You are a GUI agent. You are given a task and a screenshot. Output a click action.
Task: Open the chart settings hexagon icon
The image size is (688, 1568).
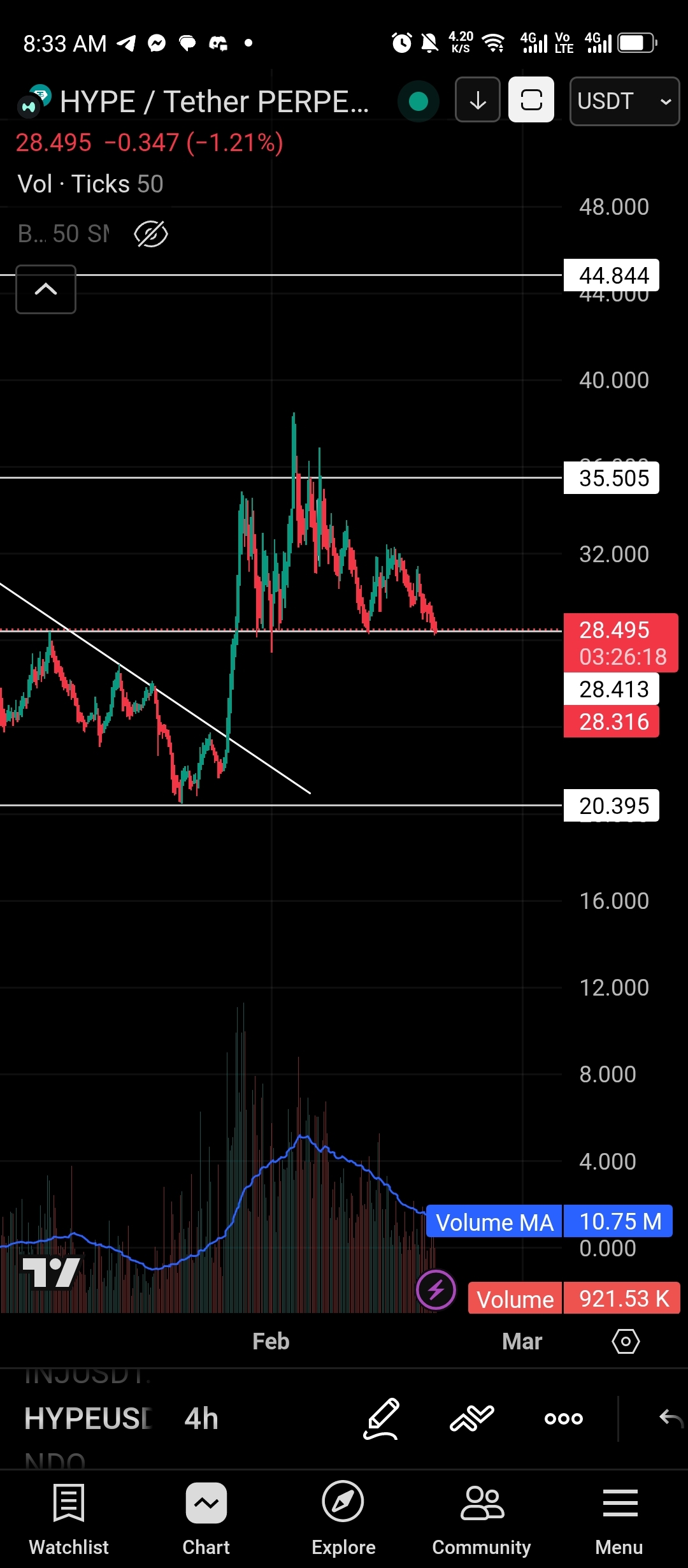625,1342
